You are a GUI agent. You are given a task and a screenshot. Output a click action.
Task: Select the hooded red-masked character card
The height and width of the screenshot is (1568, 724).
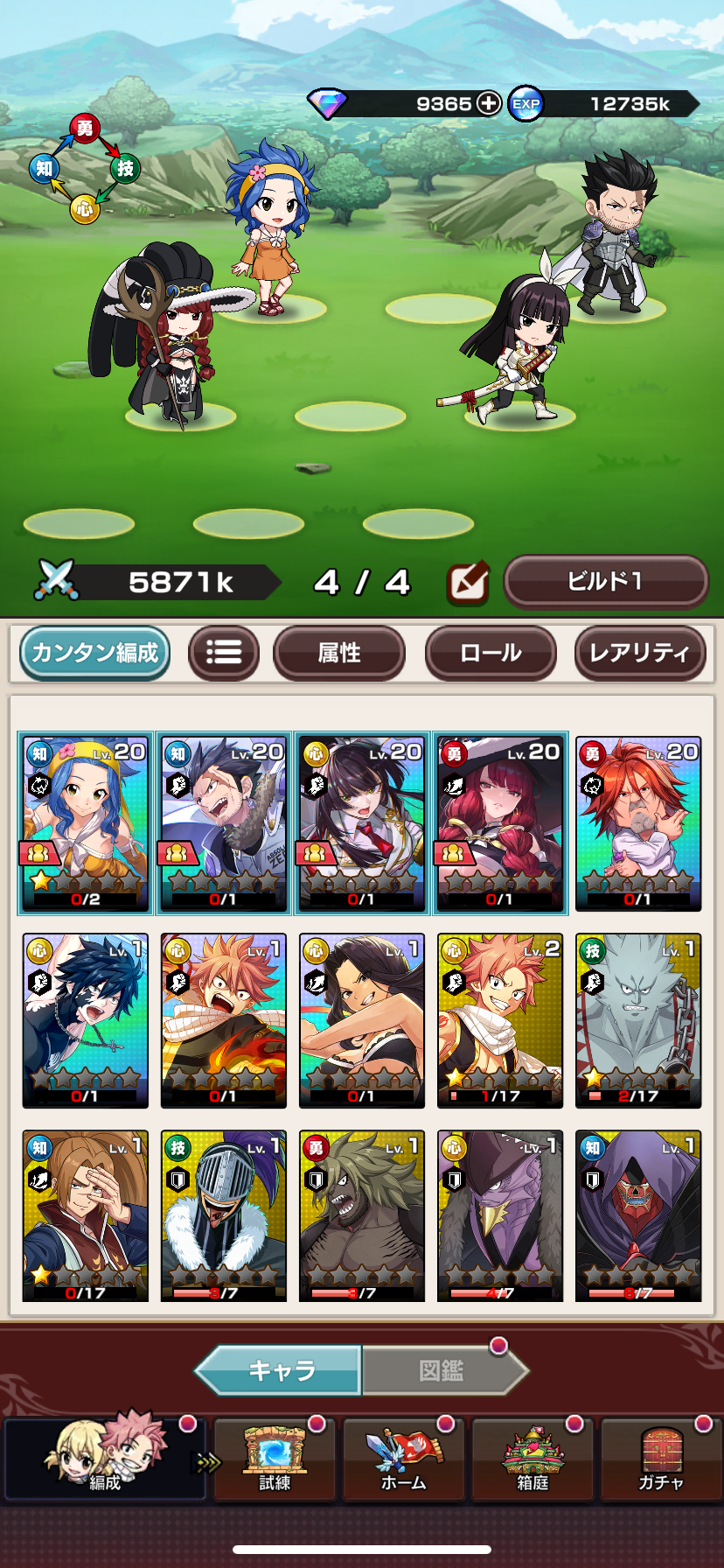(638, 1216)
